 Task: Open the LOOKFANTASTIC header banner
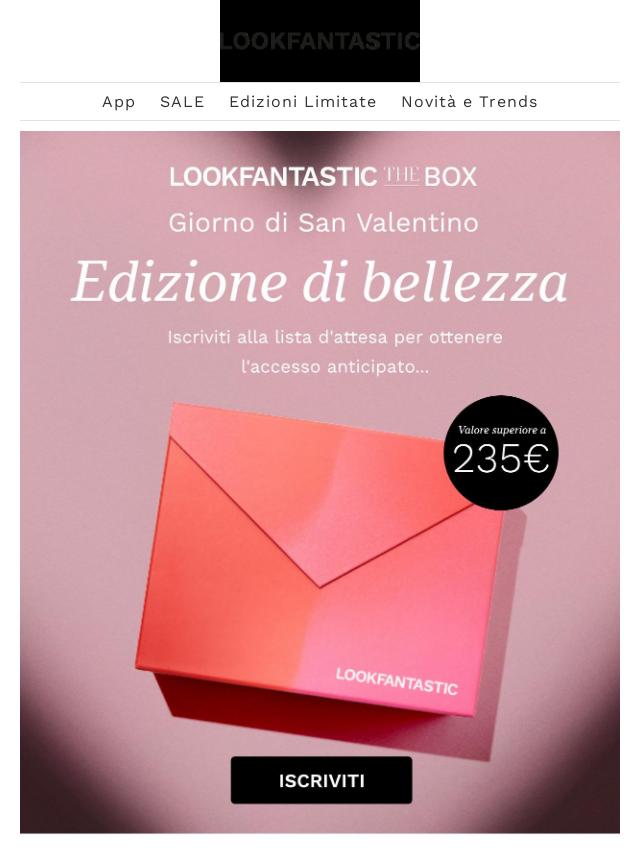click(320, 41)
